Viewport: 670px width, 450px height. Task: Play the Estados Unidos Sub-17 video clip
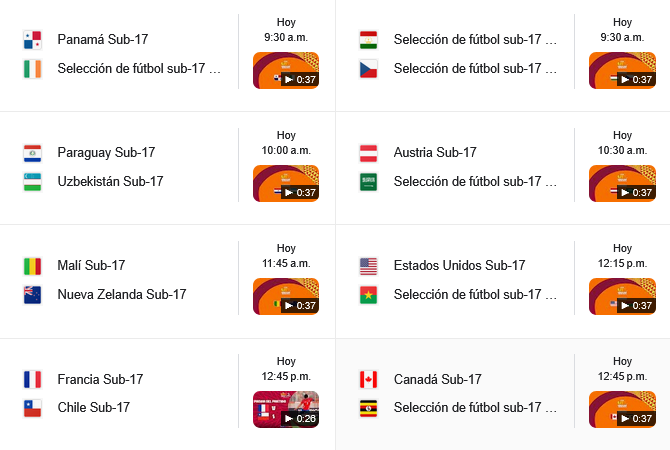pyautogui.click(x=622, y=296)
